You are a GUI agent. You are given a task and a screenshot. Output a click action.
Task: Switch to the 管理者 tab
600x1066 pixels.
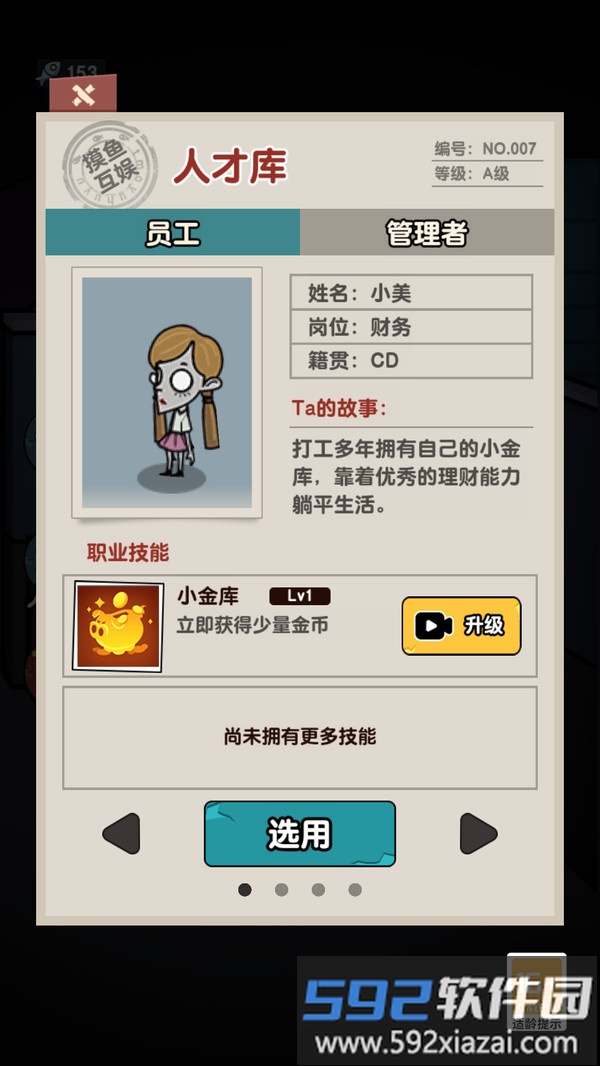coord(427,233)
